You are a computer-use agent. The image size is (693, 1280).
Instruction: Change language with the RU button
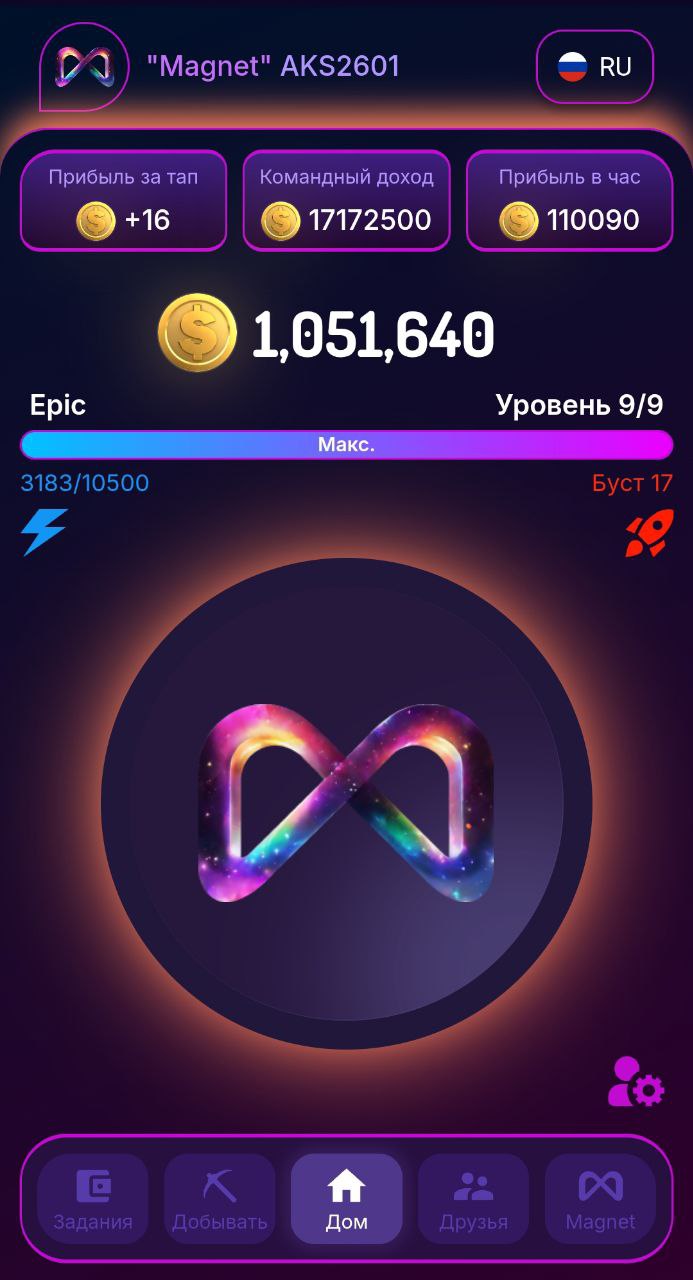click(x=595, y=67)
